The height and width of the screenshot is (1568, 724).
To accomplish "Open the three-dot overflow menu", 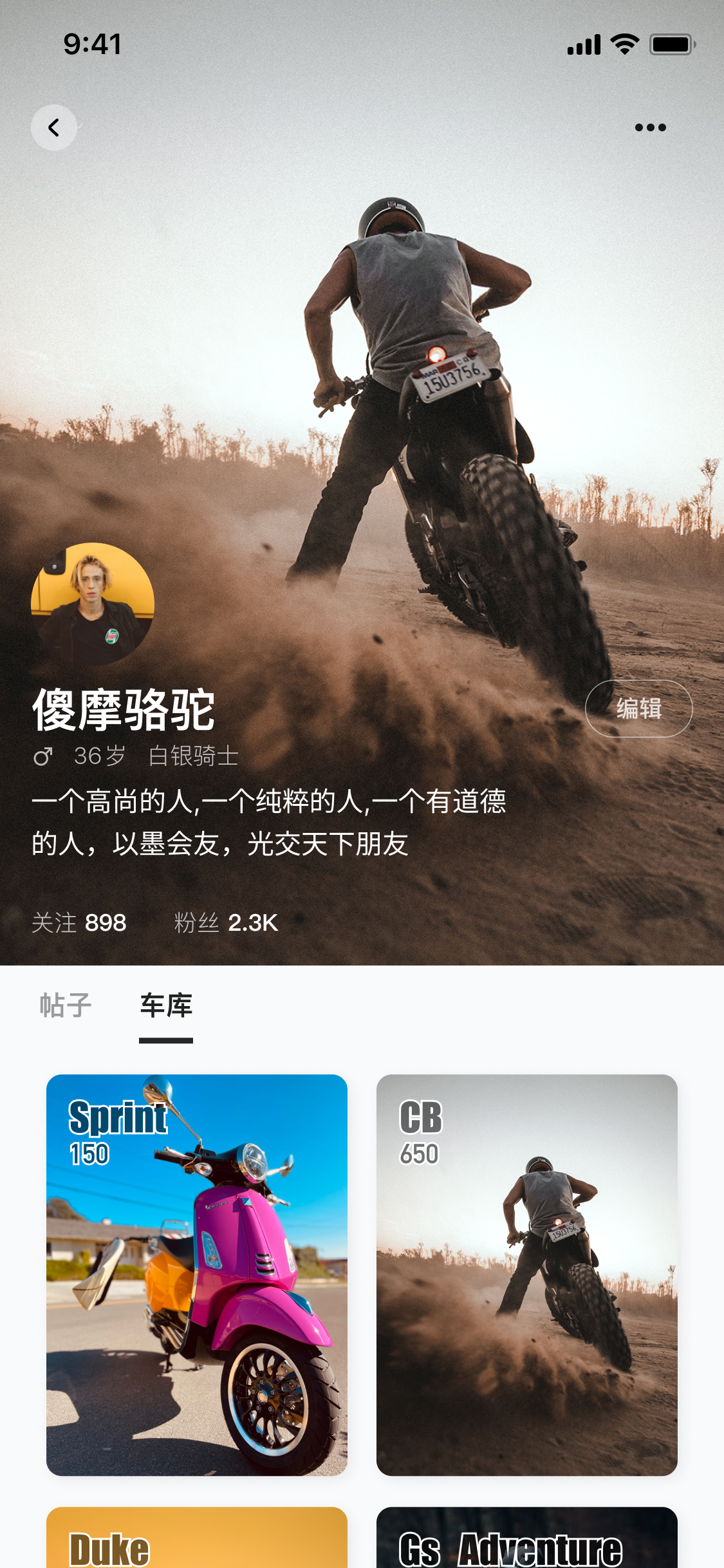I will point(650,127).
